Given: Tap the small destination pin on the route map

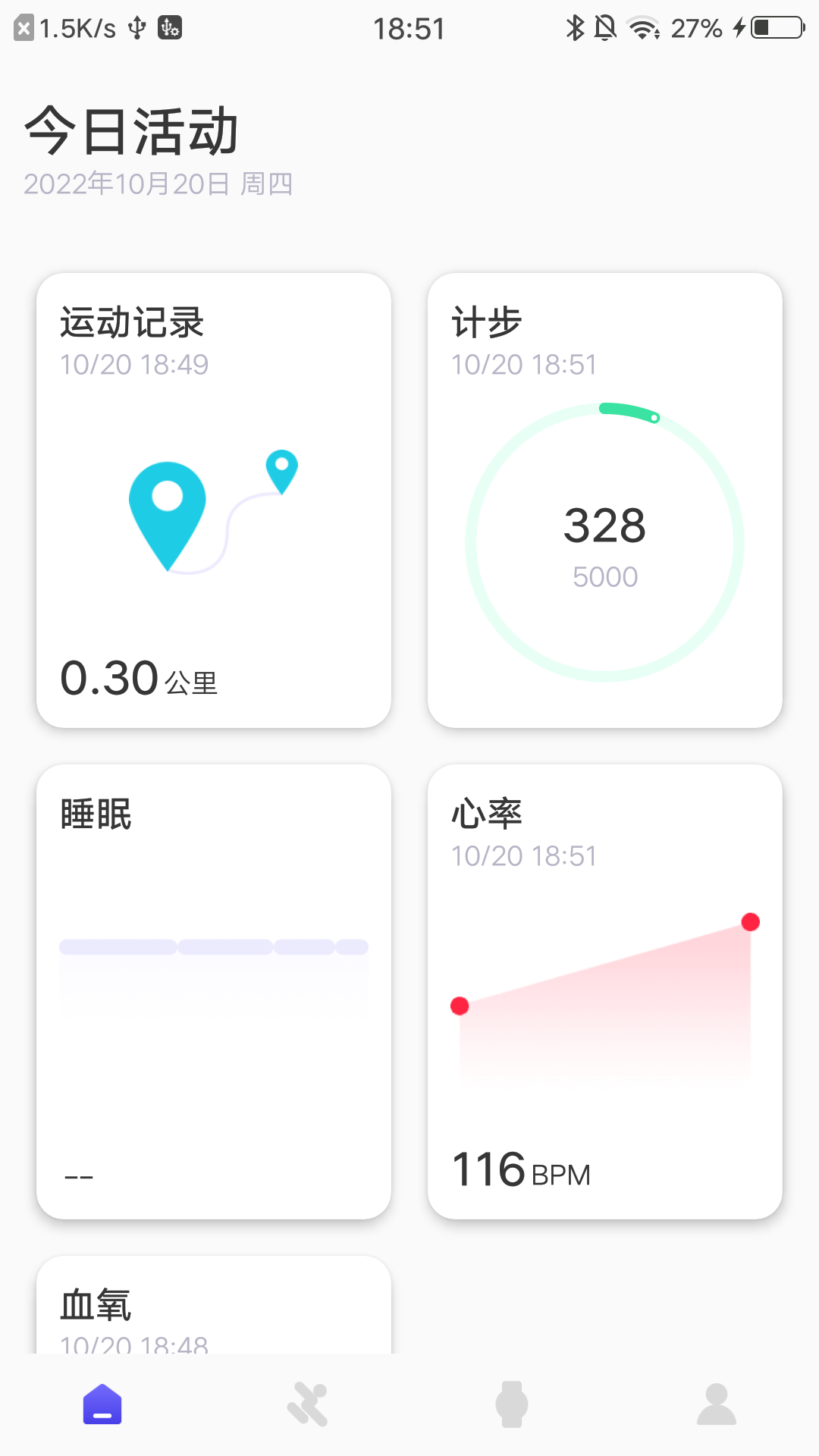Looking at the screenshot, I should click(x=281, y=470).
